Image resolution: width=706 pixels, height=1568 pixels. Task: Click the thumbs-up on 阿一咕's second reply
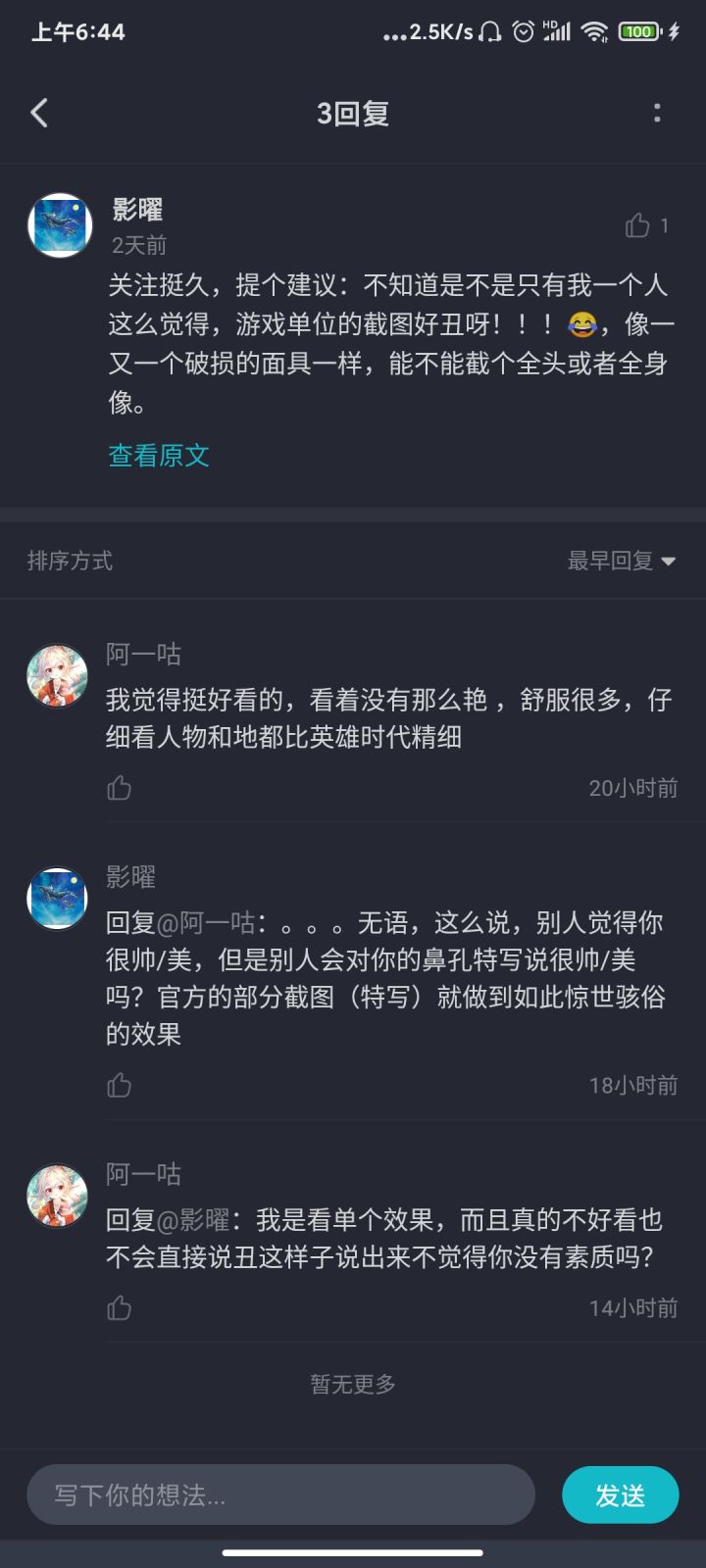coord(118,1308)
